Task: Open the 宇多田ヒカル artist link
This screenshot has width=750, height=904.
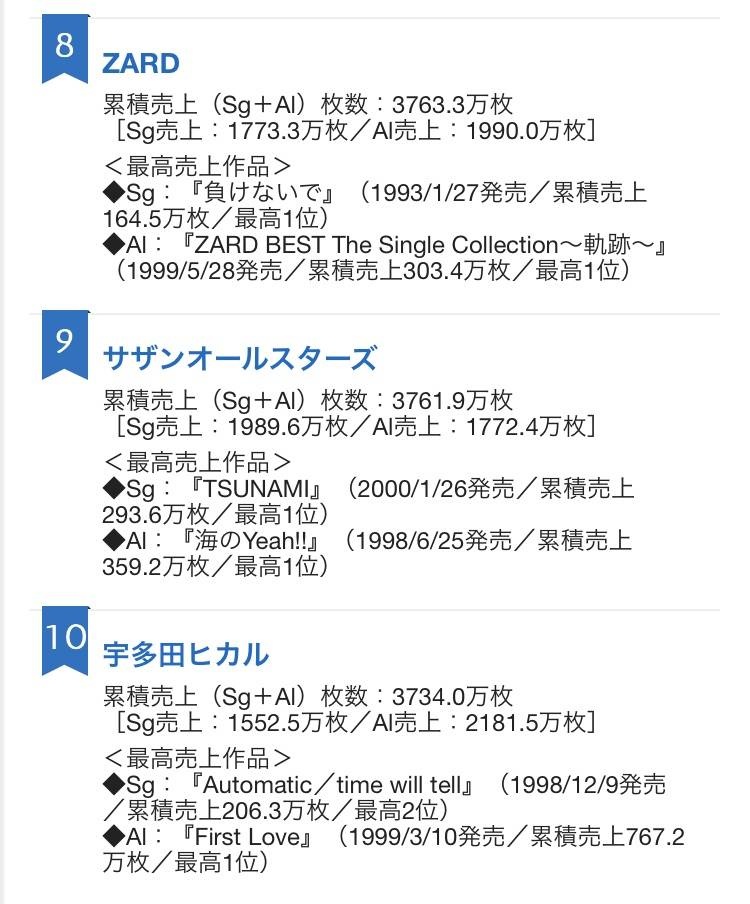Action: pos(186,654)
